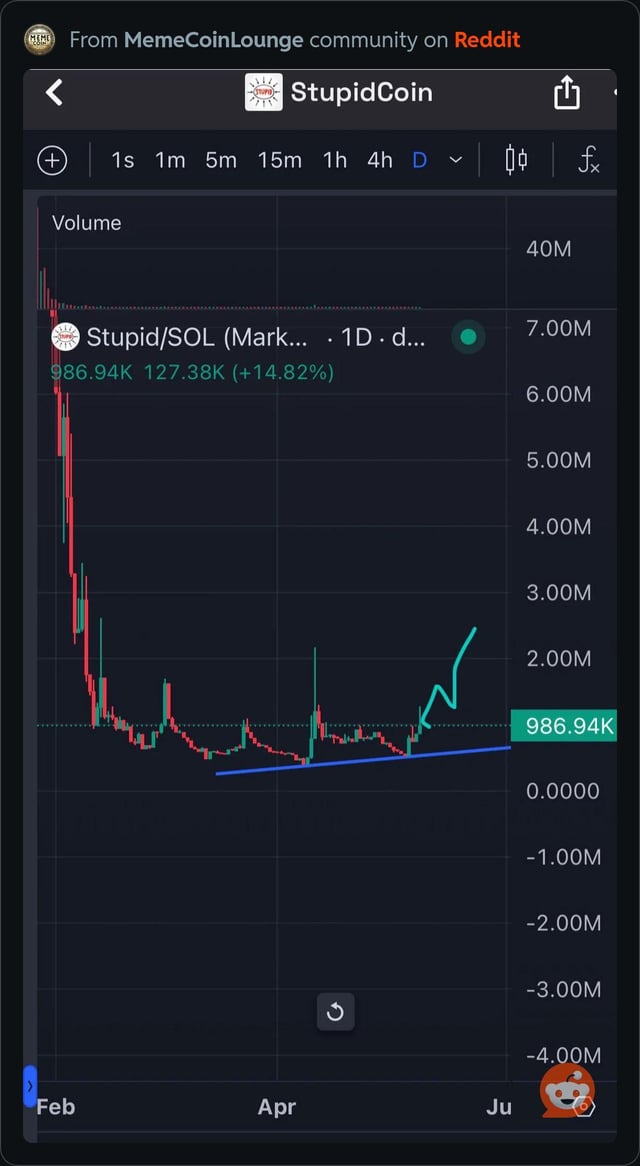Select the 1m interval

coord(170,160)
